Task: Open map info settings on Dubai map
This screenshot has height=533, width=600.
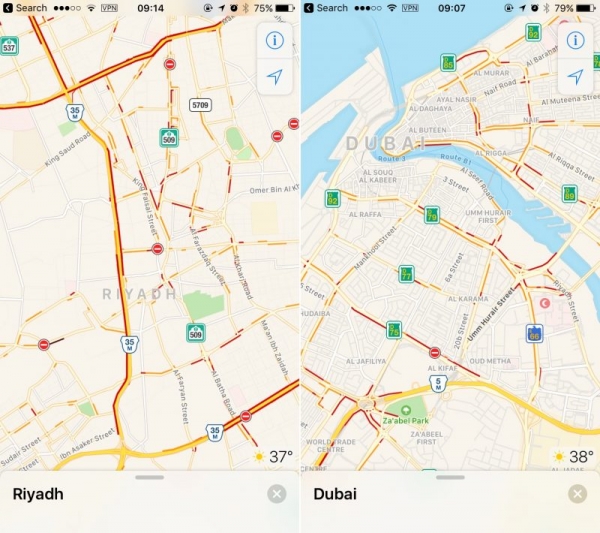Action: click(x=575, y=41)
